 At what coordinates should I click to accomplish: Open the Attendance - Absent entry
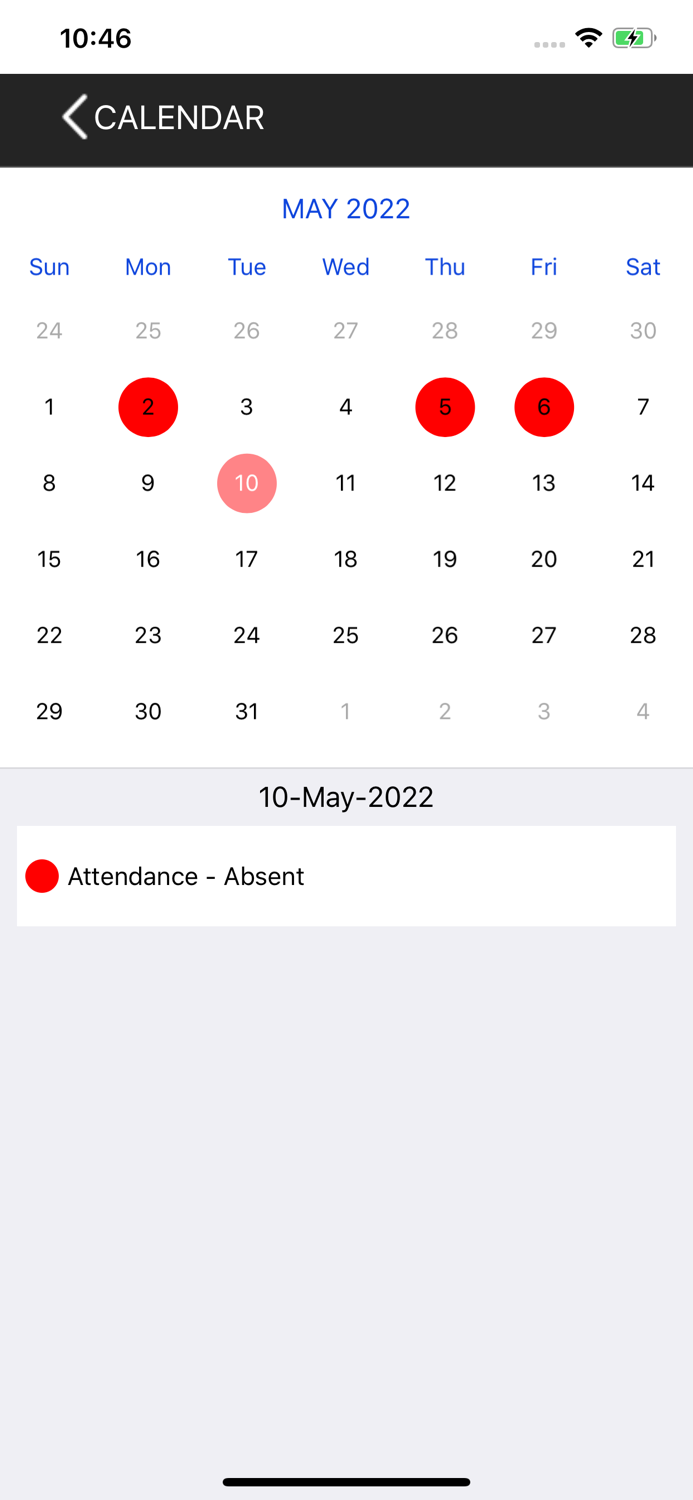pos(346,876)
